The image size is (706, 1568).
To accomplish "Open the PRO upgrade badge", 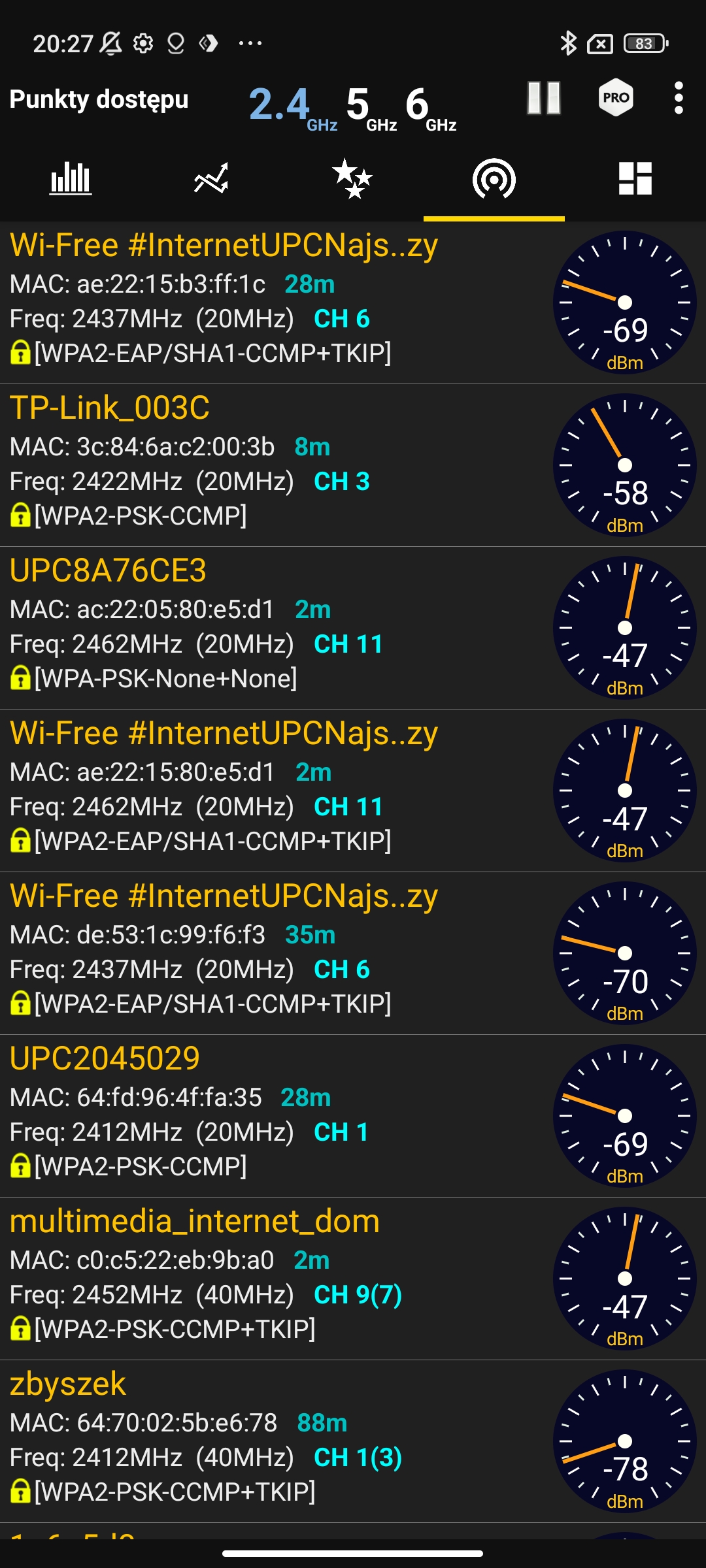I will point(616,99).
